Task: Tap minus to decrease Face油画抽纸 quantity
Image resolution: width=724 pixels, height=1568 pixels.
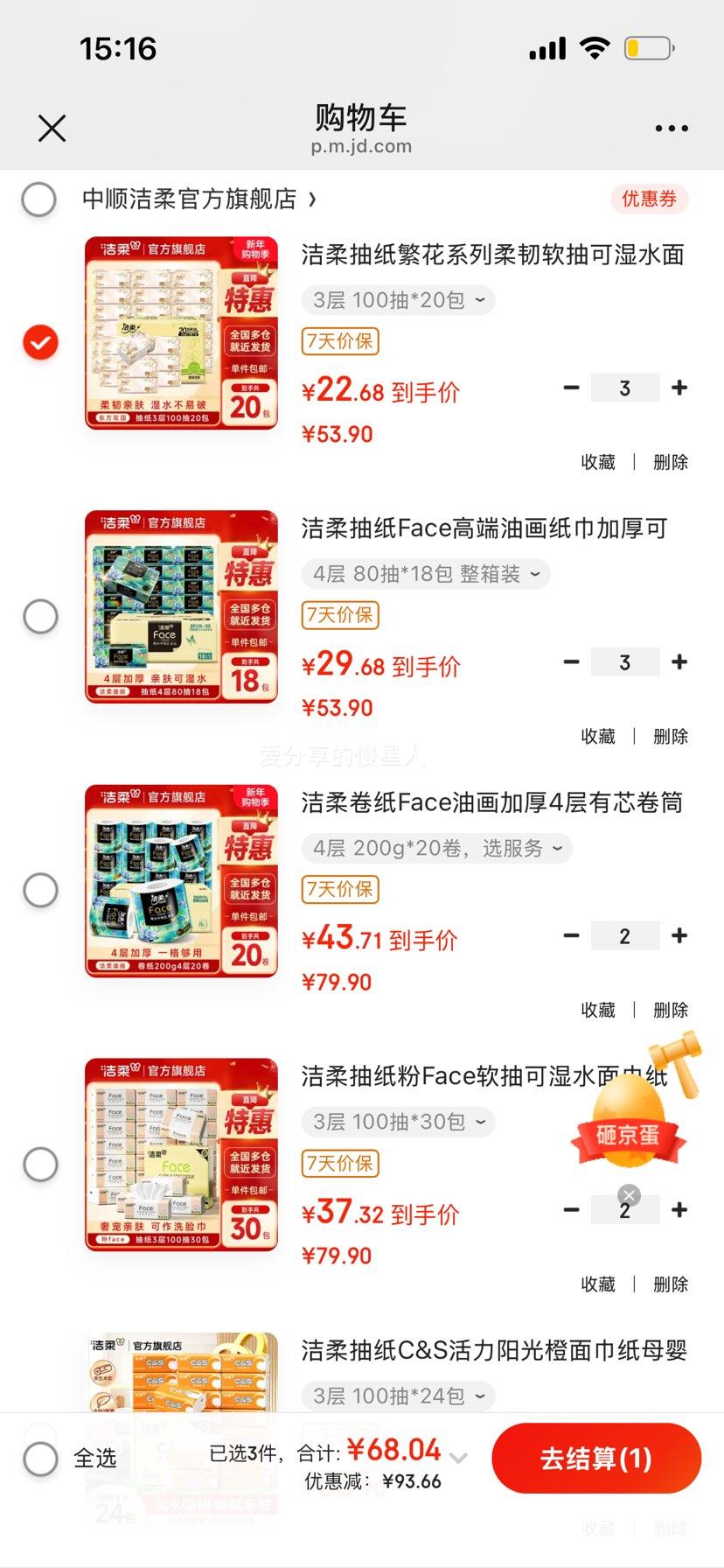Action: (571, 661)
